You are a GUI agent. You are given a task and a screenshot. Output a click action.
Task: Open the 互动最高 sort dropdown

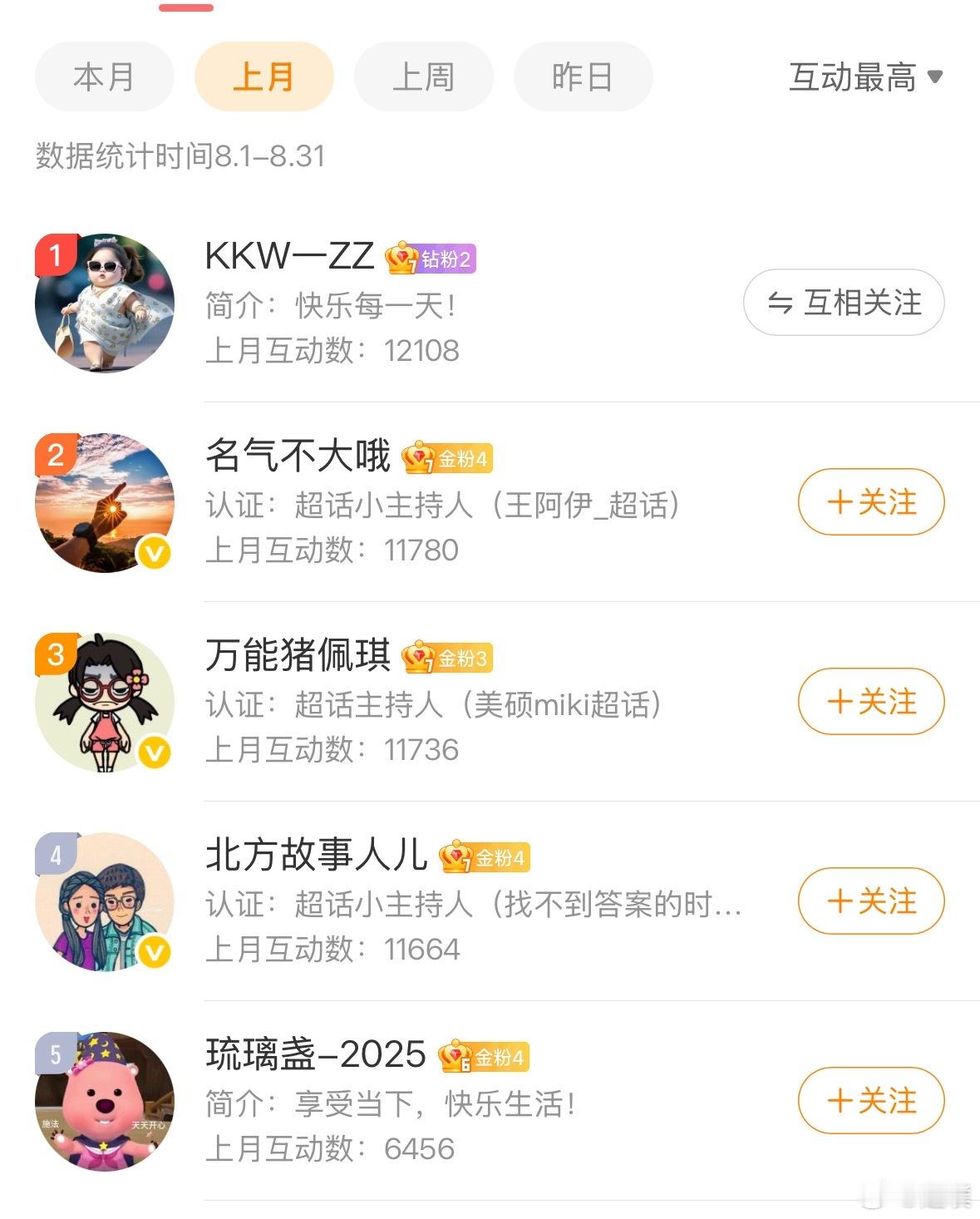click(x=866, y=76)
